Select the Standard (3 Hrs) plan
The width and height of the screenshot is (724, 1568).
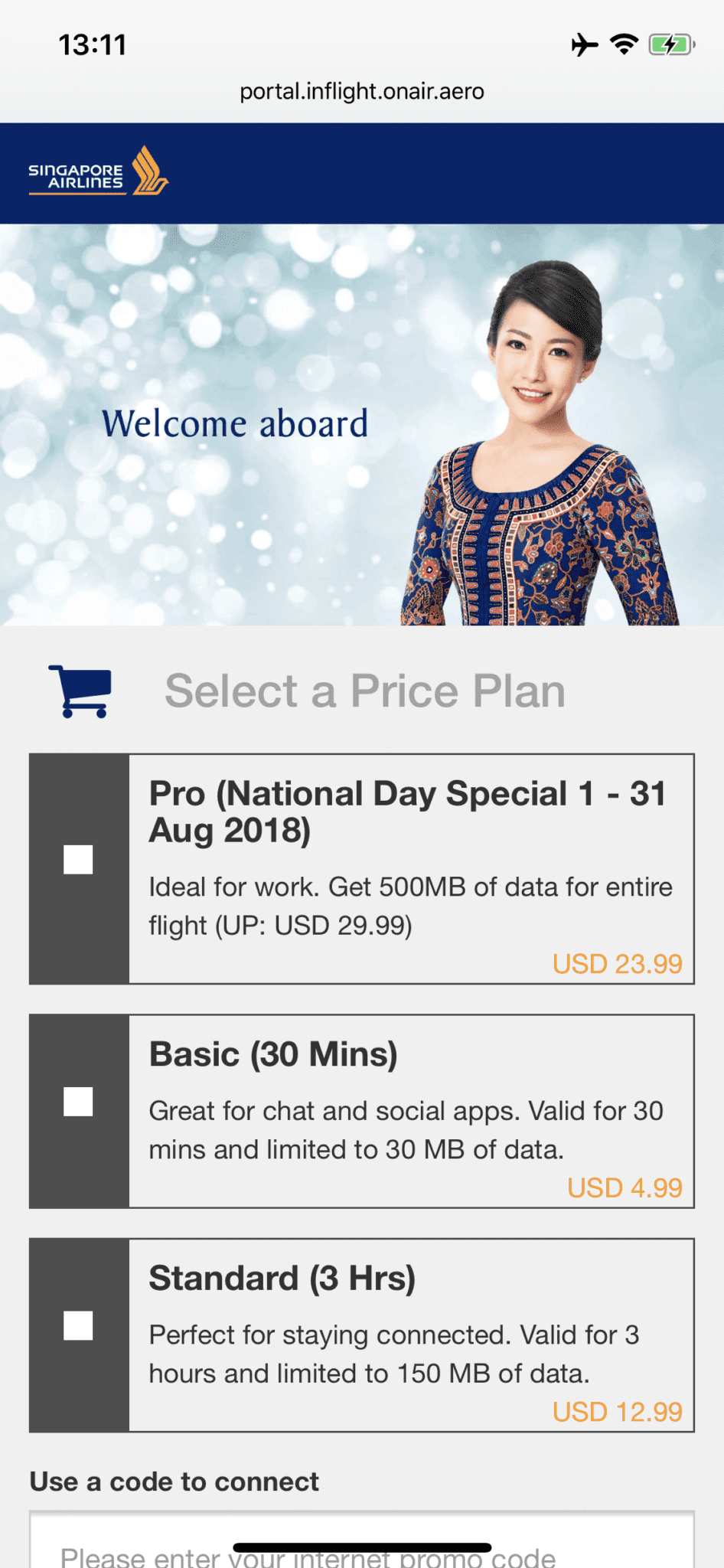tap(78, 1326)
